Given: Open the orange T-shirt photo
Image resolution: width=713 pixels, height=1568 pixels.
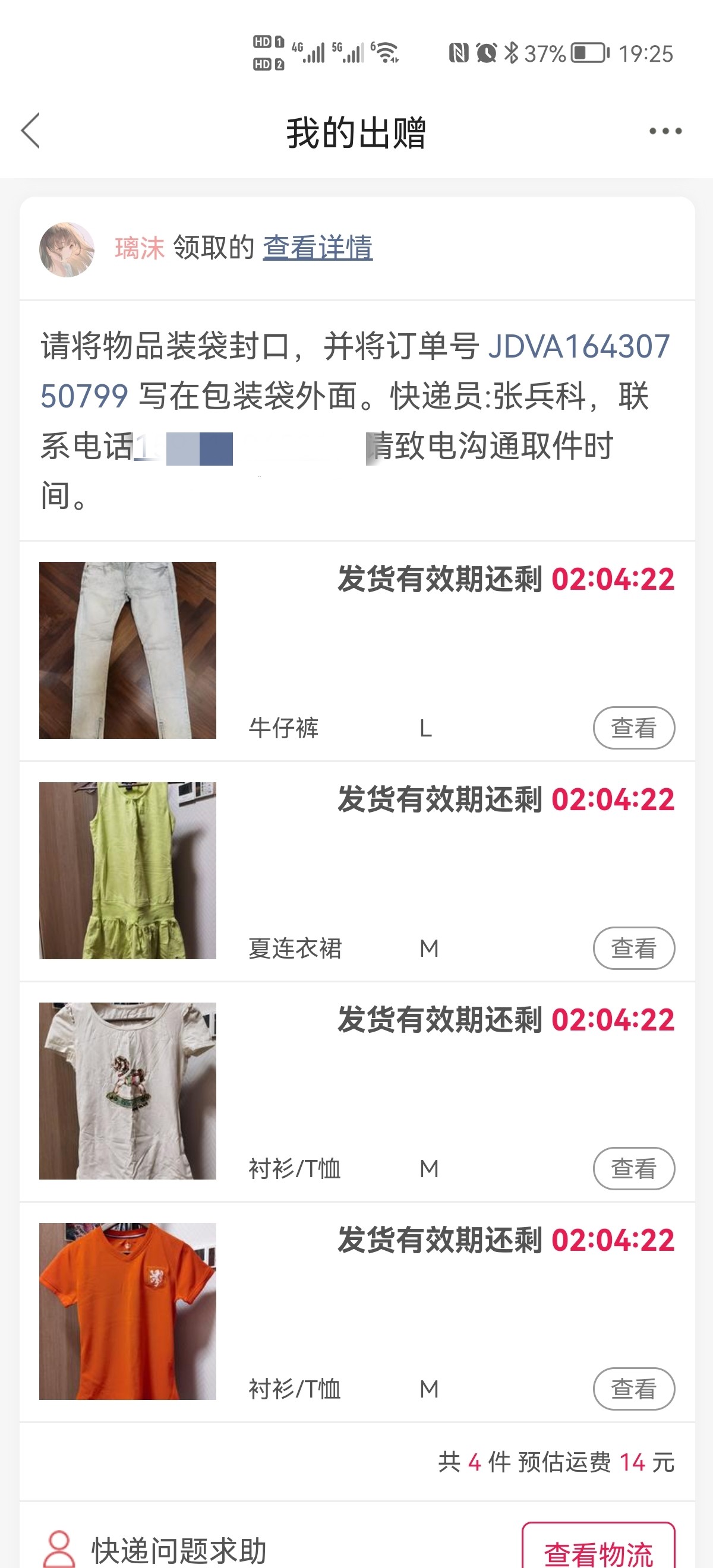Looking at the screenshot, I should 127,1311.
